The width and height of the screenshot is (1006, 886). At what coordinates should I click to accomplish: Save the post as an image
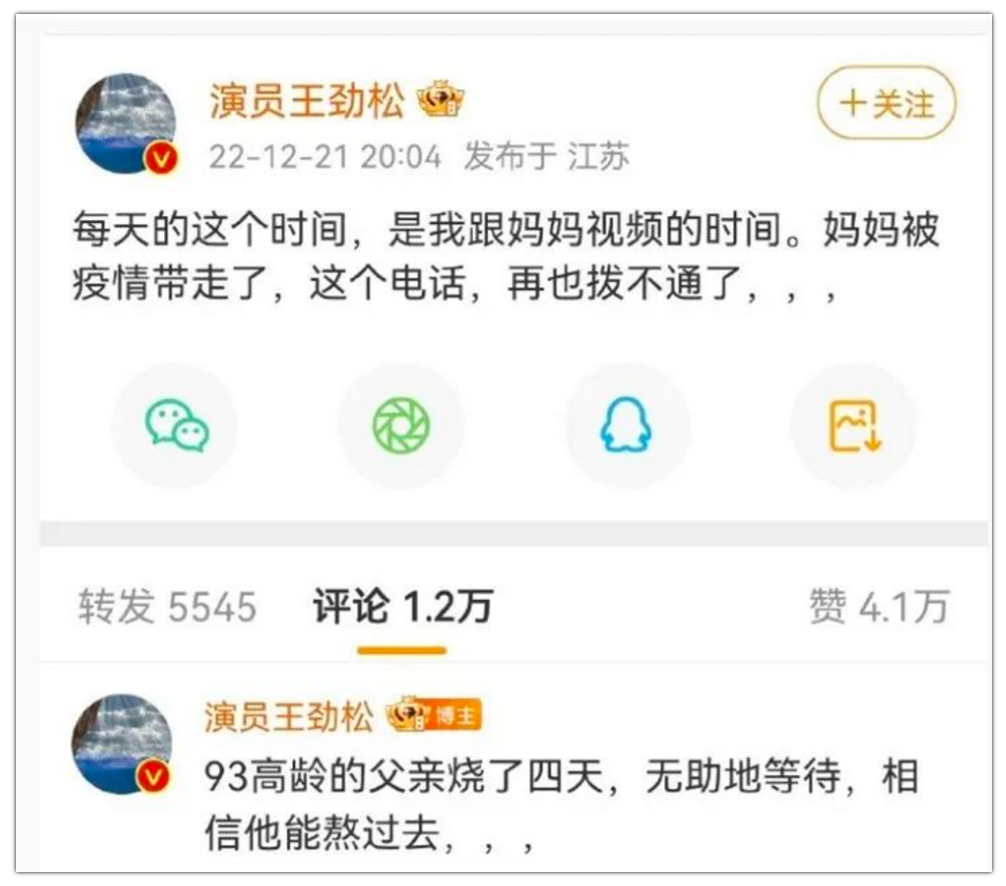pos(852,426)
